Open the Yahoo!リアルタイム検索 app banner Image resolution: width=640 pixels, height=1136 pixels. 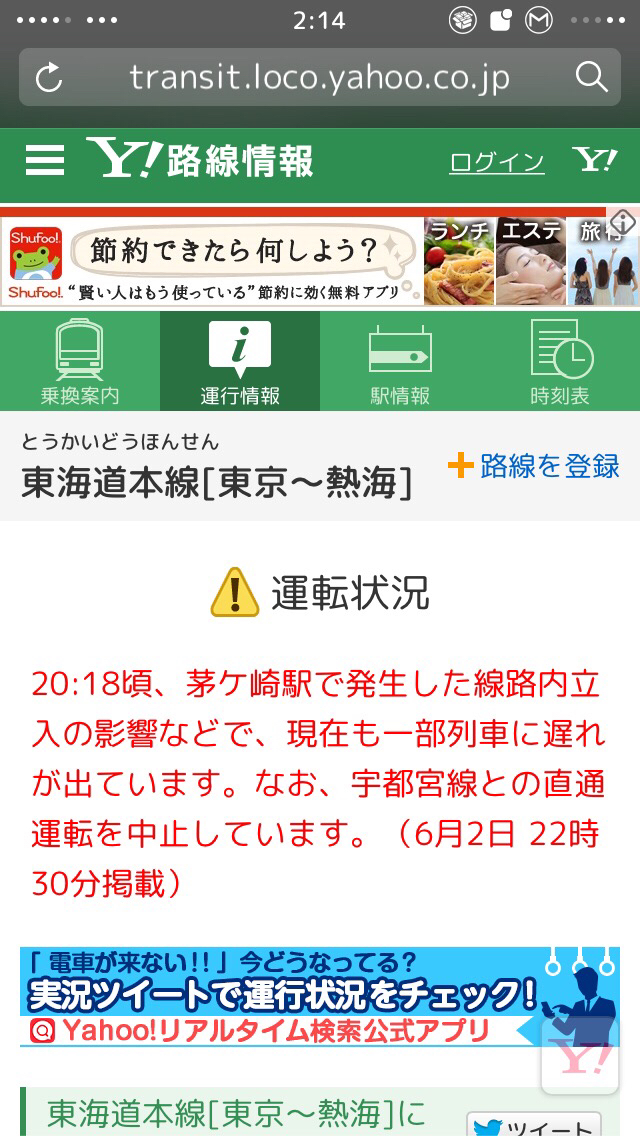tap(280, 997)
